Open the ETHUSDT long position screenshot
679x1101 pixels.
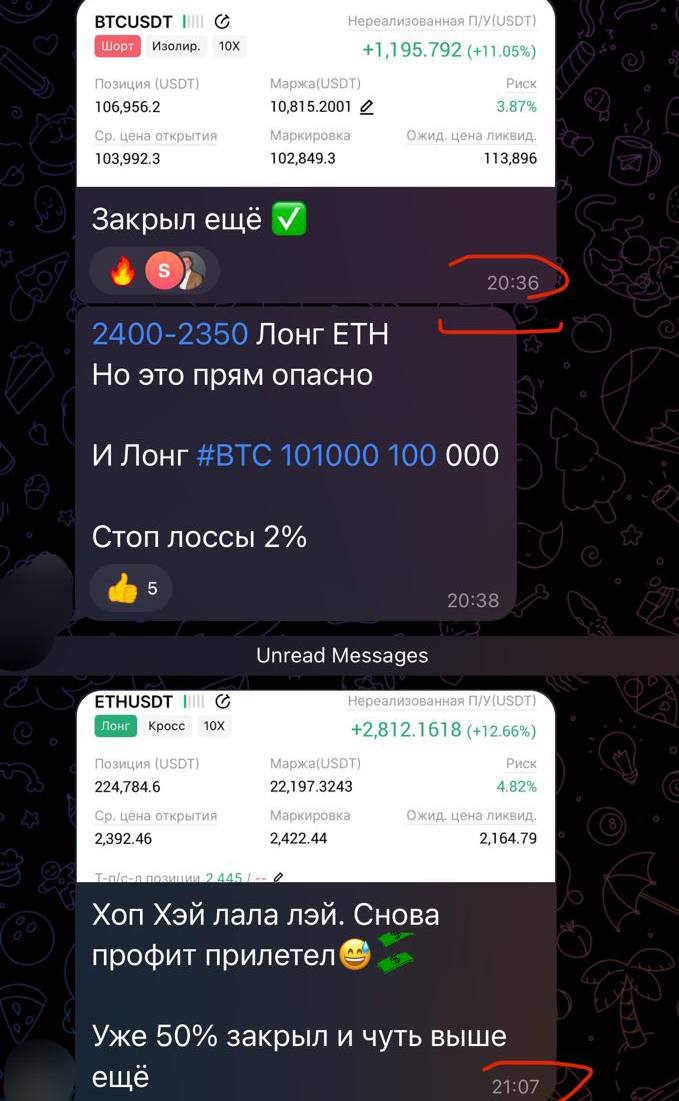tap(315, 785)
